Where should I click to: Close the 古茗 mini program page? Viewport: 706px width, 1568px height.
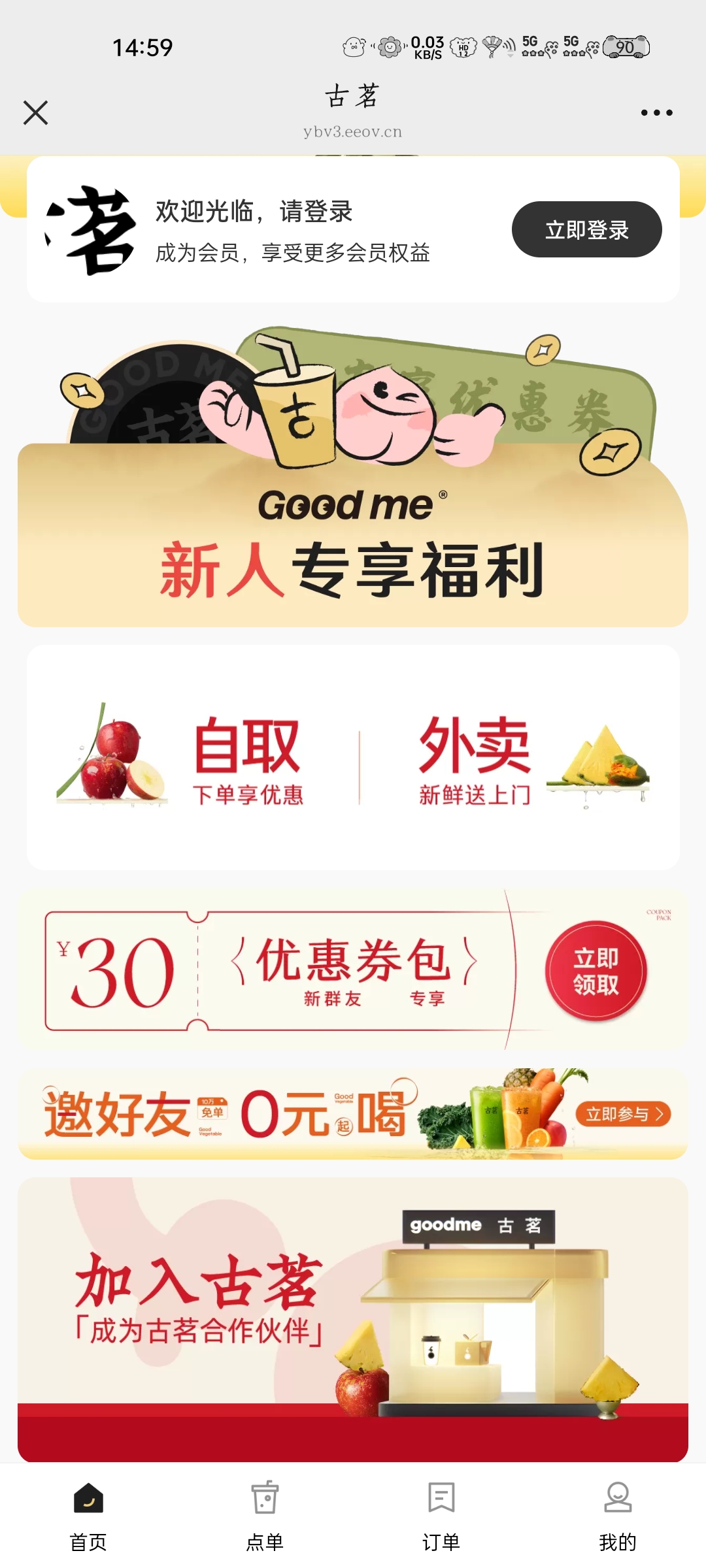click(35, 112)
